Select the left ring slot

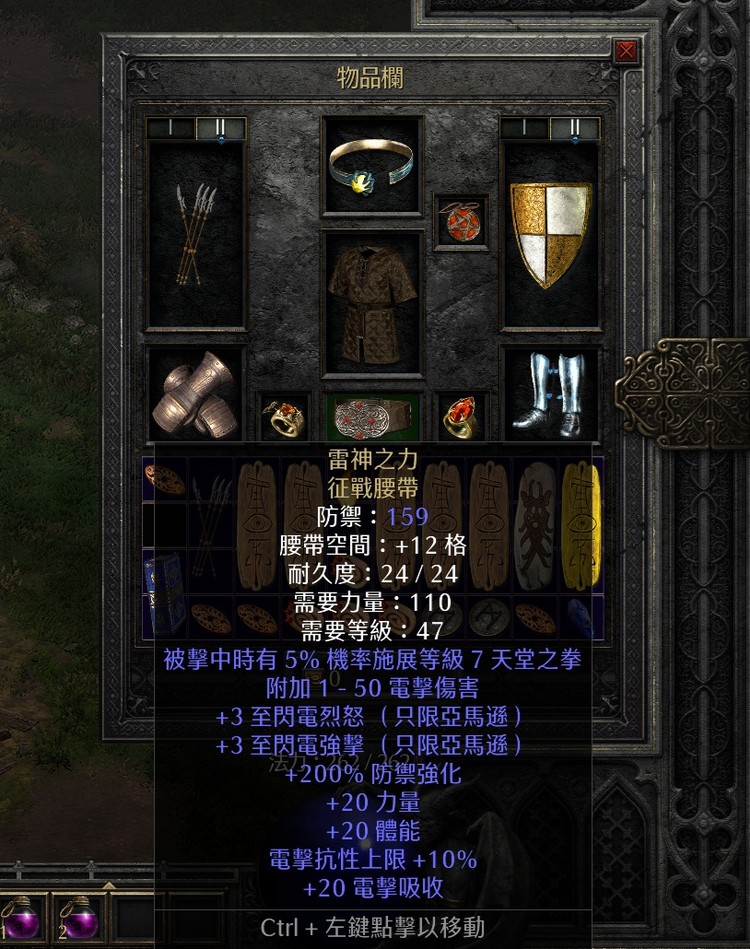[x=284, y=416]
